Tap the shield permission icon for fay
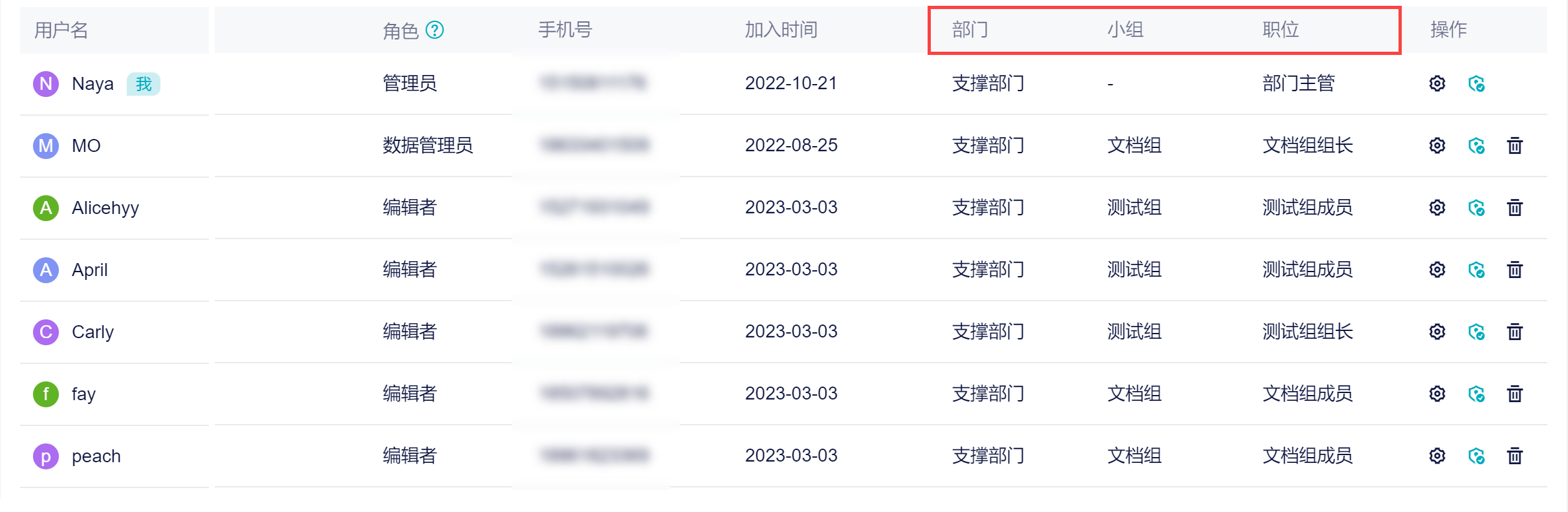The image size is (1568, 512). pyautogui.click(x=1476, y=394)
